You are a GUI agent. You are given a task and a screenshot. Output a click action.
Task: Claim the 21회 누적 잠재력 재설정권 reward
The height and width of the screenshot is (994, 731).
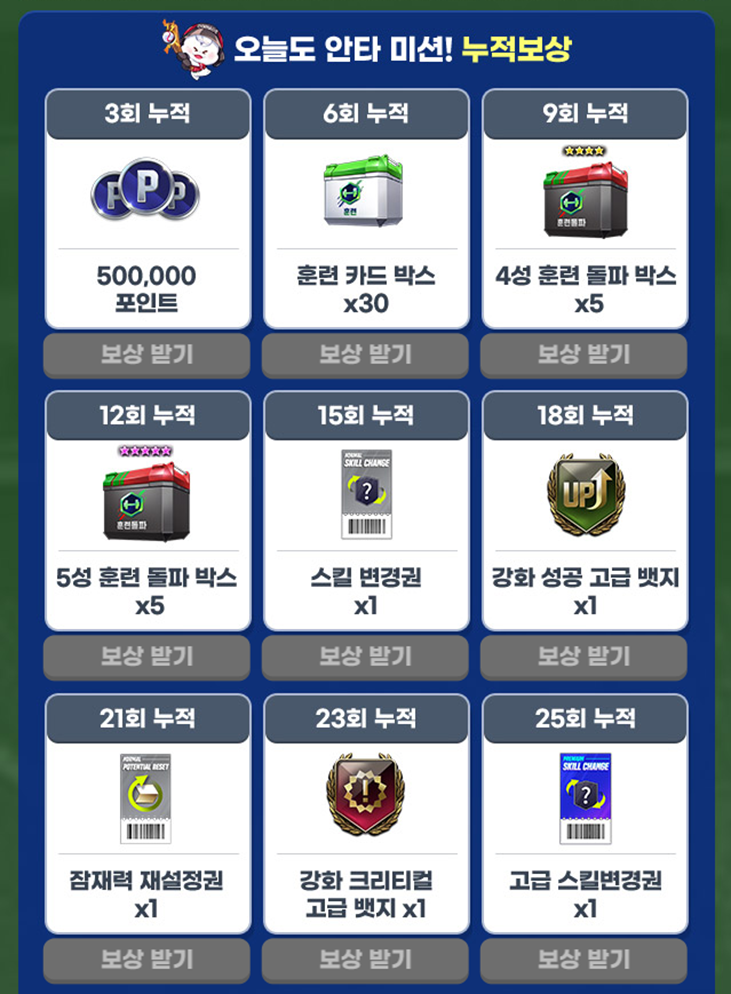point(147,959)
